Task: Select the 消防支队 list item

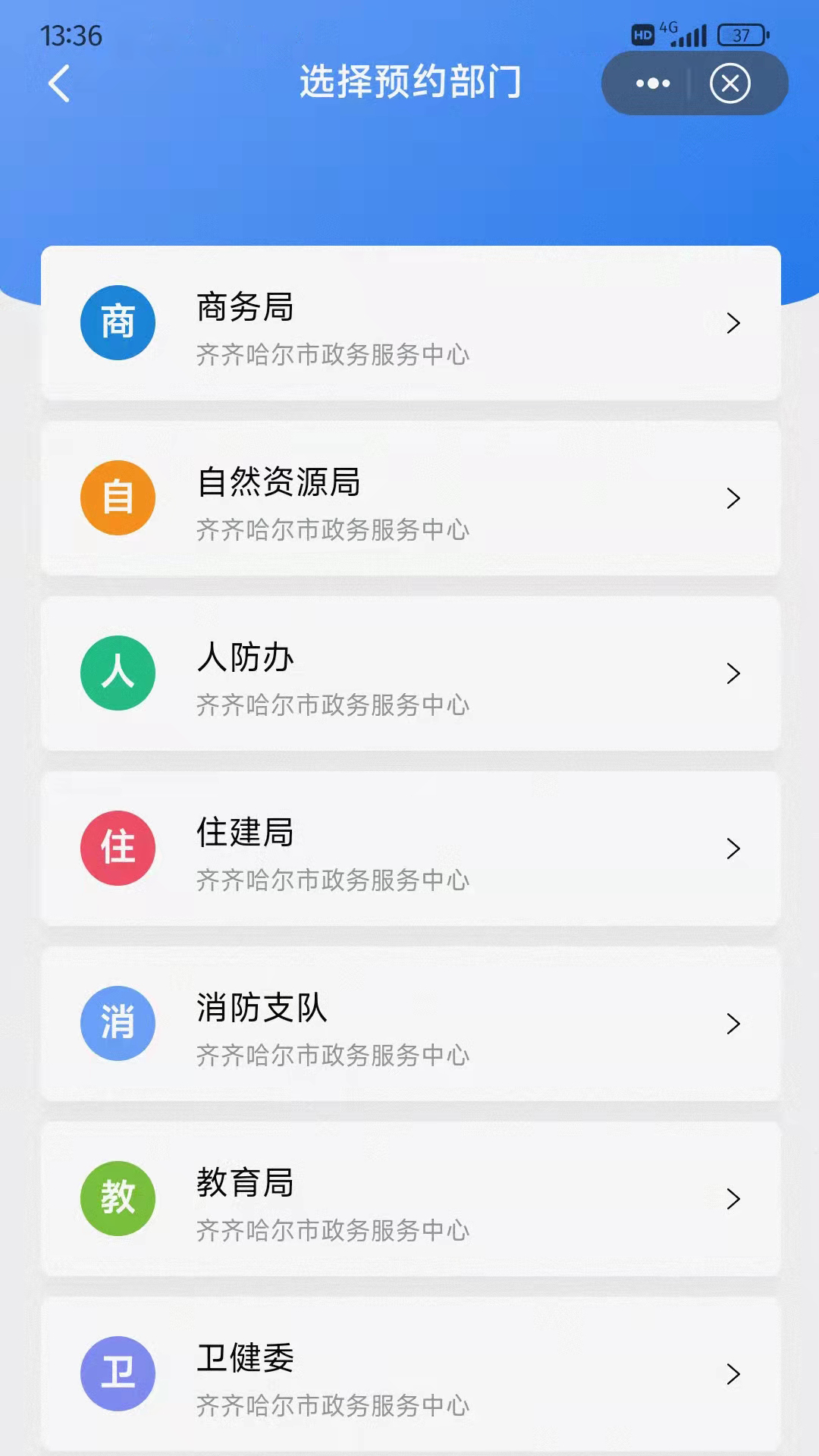Action: click(409, 1023)
